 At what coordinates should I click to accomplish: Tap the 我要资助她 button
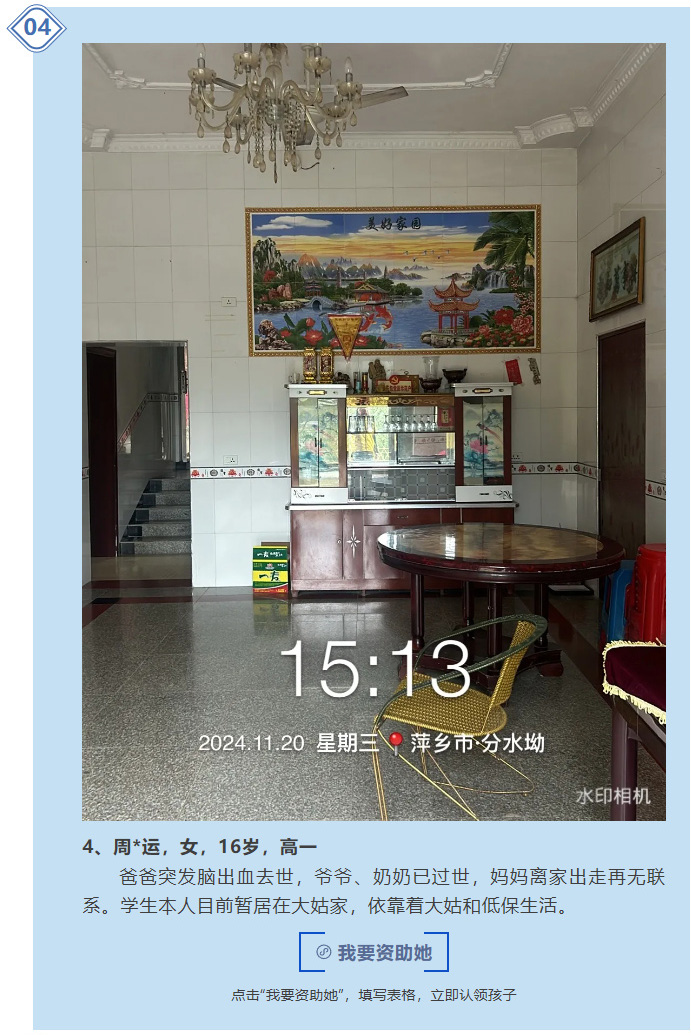point(374,952)
